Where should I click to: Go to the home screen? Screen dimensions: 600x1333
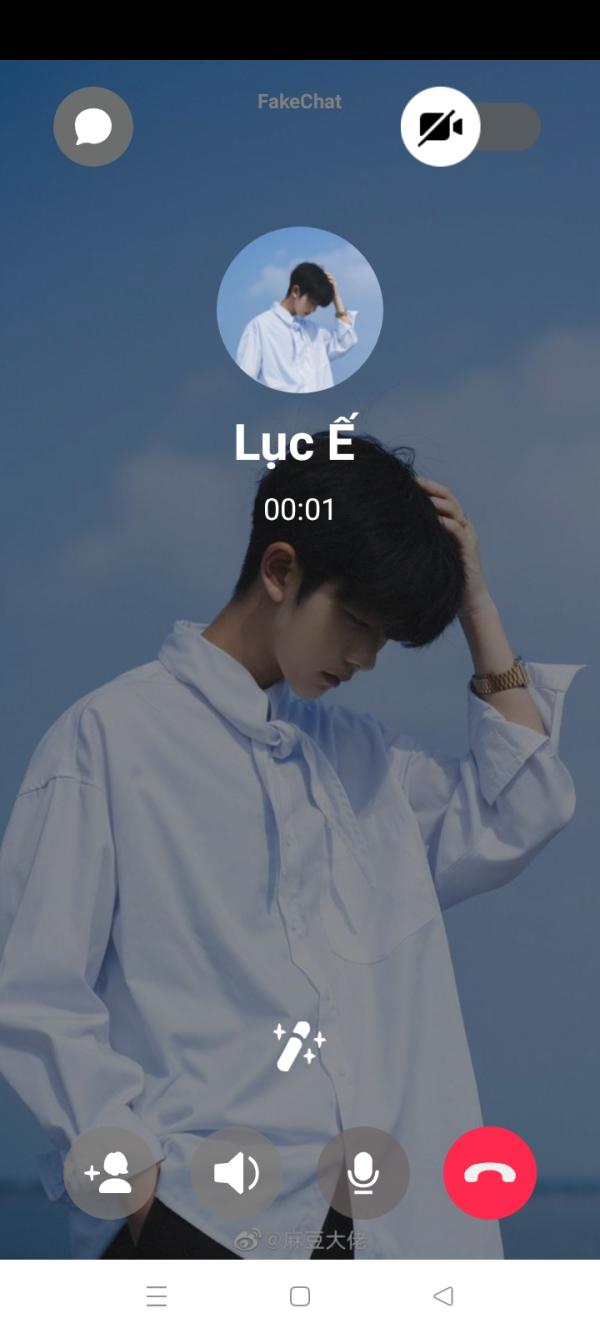300,1296
